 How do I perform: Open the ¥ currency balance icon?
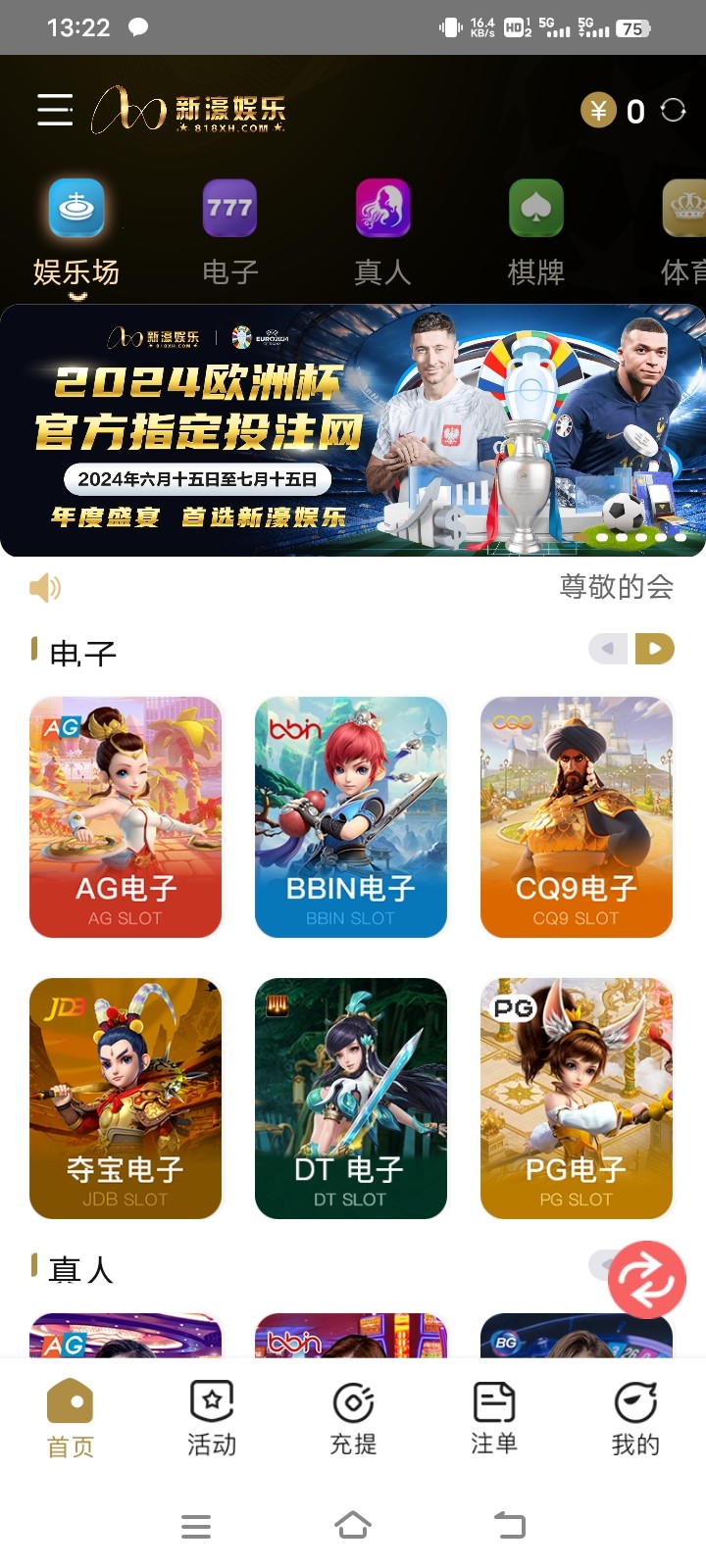coord(597,112)
